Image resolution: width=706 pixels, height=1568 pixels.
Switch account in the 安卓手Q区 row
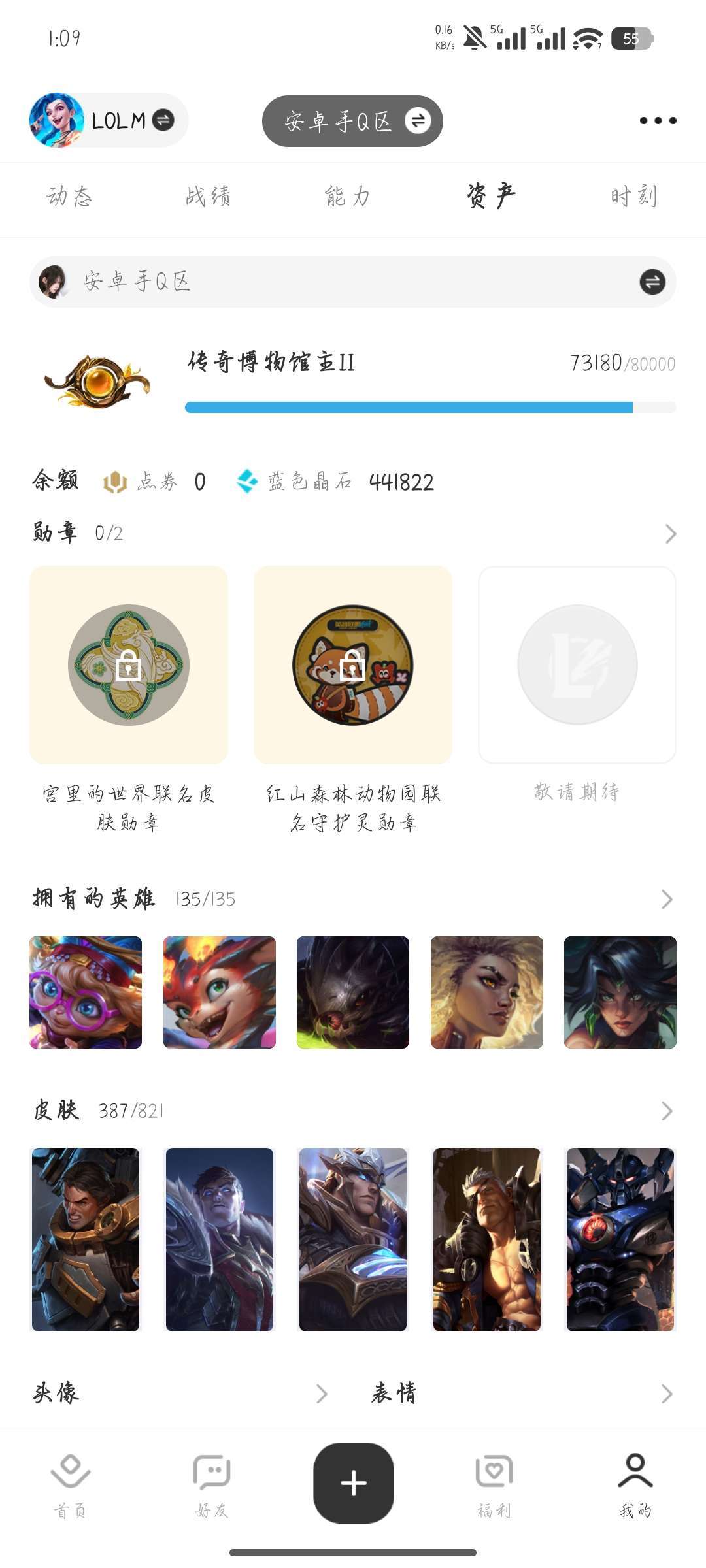[x=652, y=282]
